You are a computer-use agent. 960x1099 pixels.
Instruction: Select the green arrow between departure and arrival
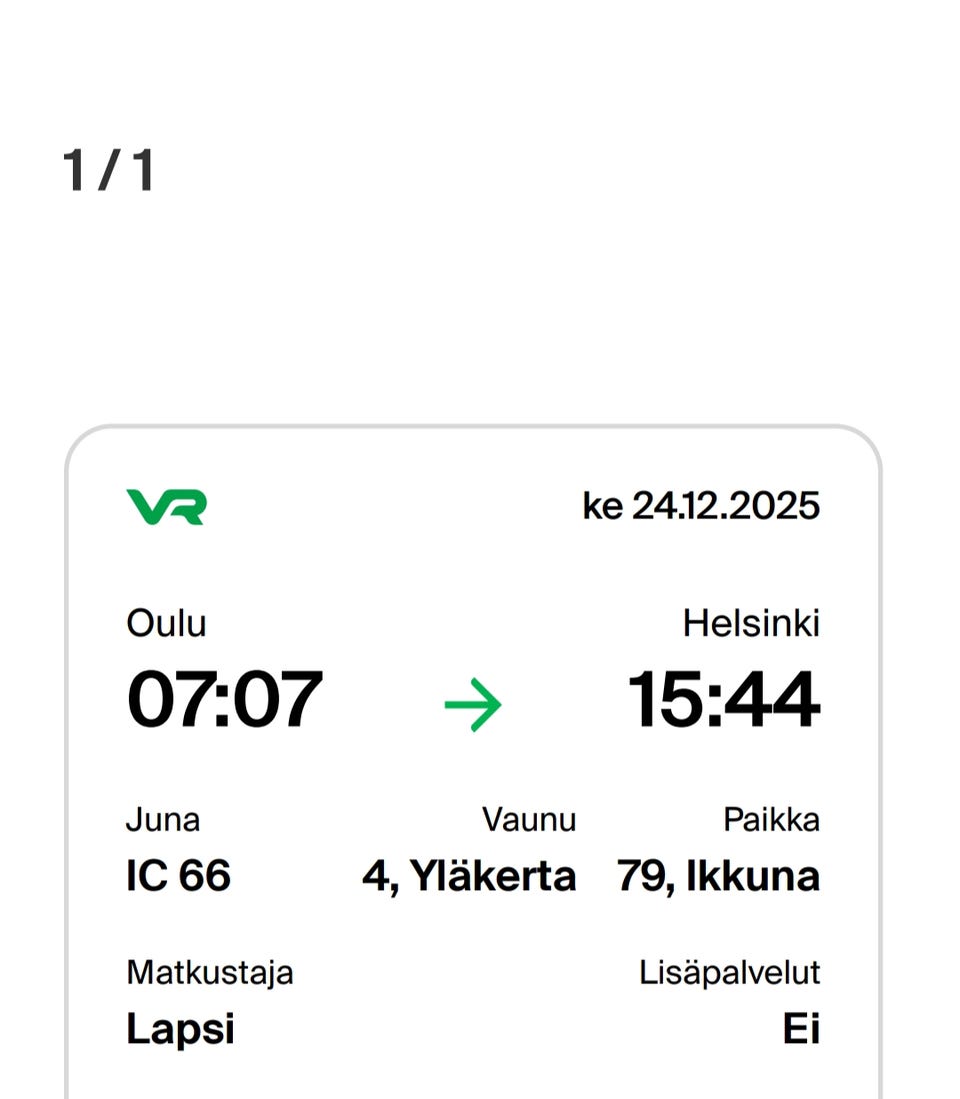point(475,703)
